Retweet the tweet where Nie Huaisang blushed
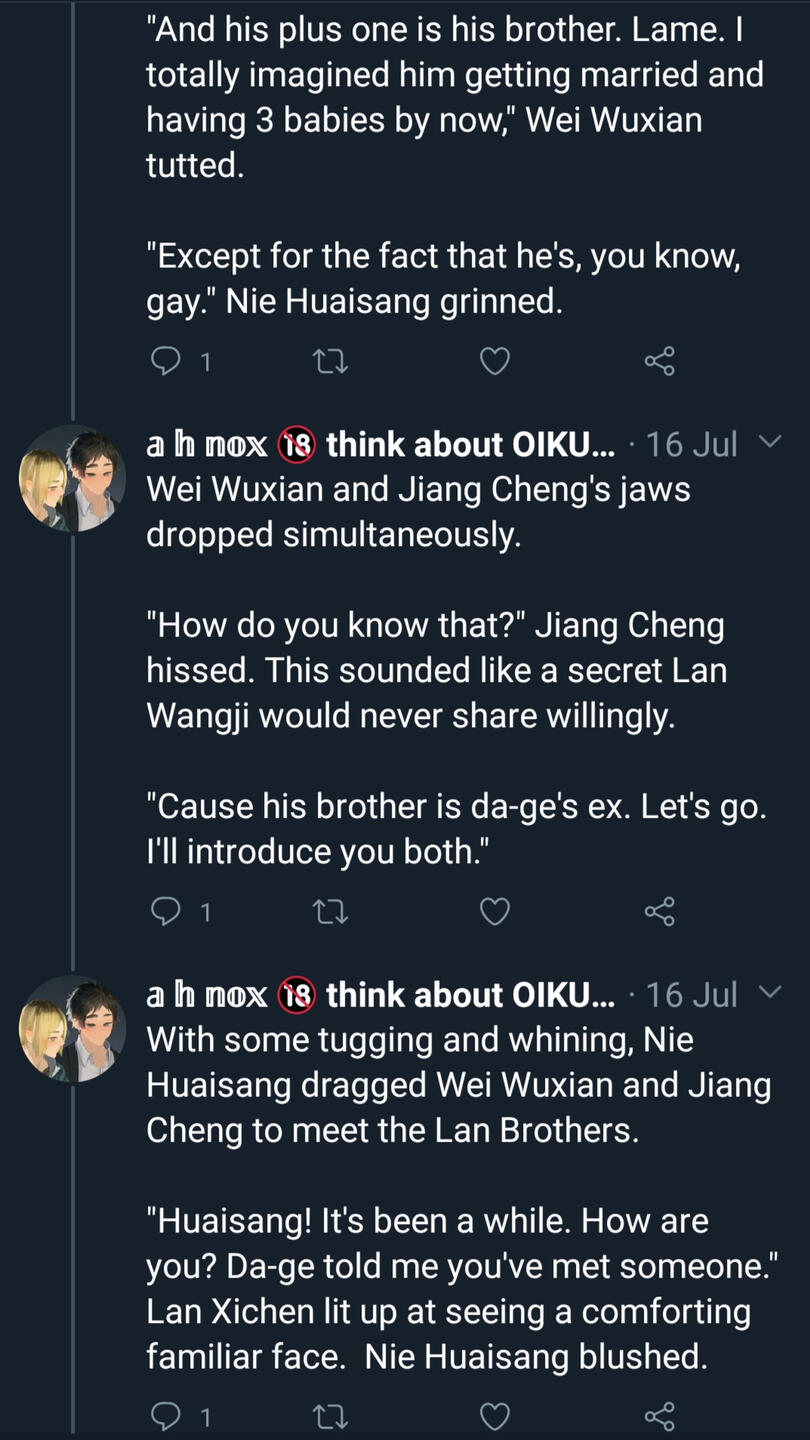 pyautogui.click(x=330, y=1416)
